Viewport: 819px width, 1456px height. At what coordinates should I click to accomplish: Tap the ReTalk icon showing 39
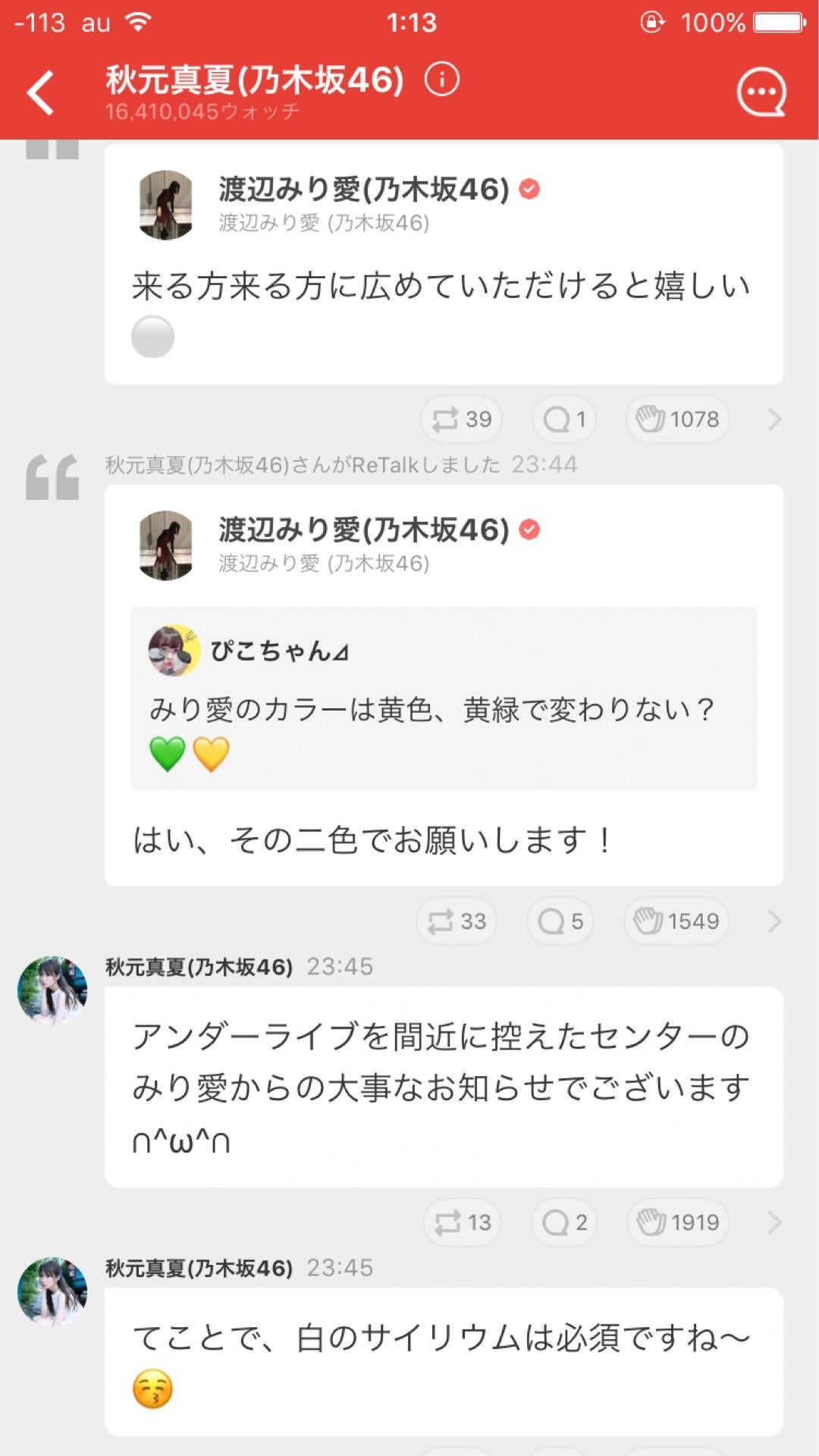pos(461,418)
